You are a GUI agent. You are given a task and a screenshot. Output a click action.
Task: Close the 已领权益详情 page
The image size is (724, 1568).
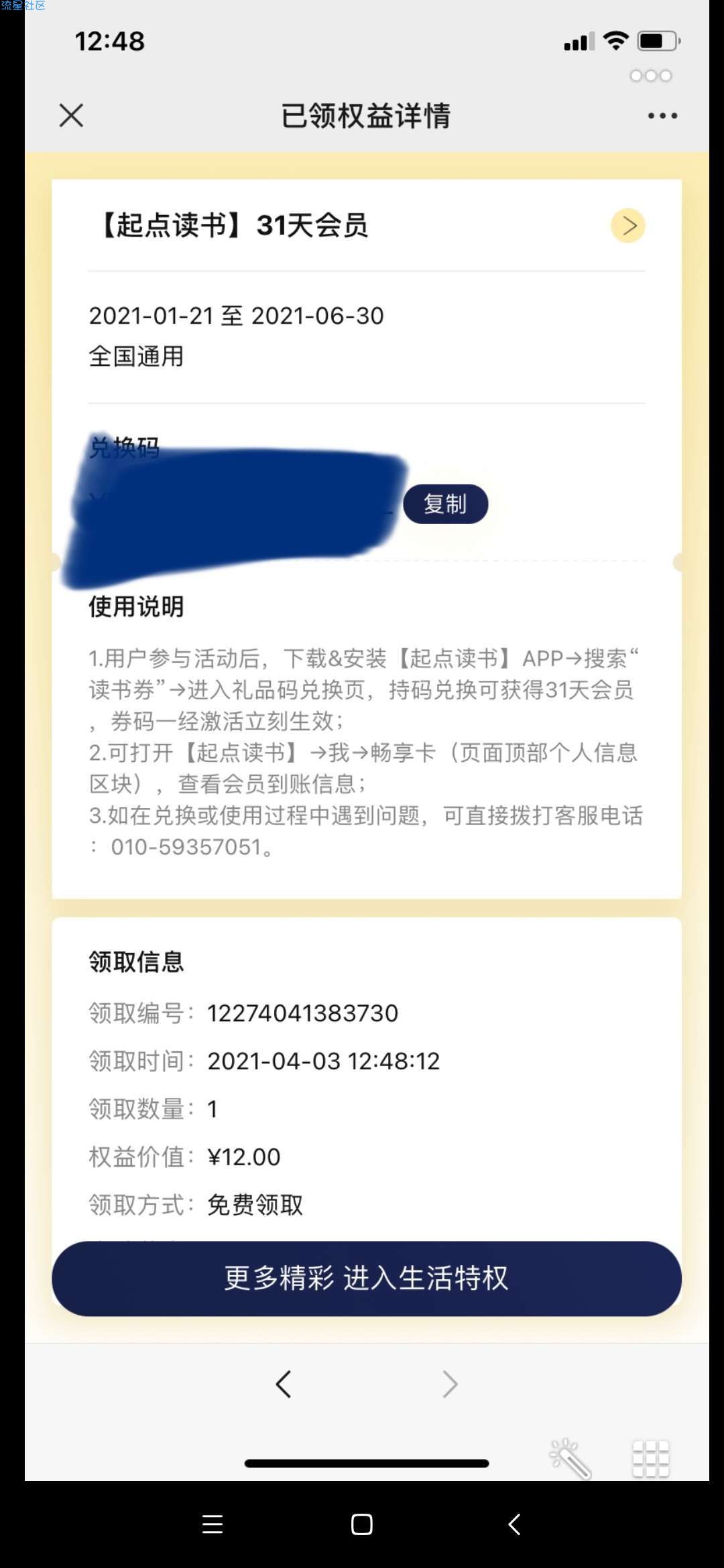coord(71,115)
